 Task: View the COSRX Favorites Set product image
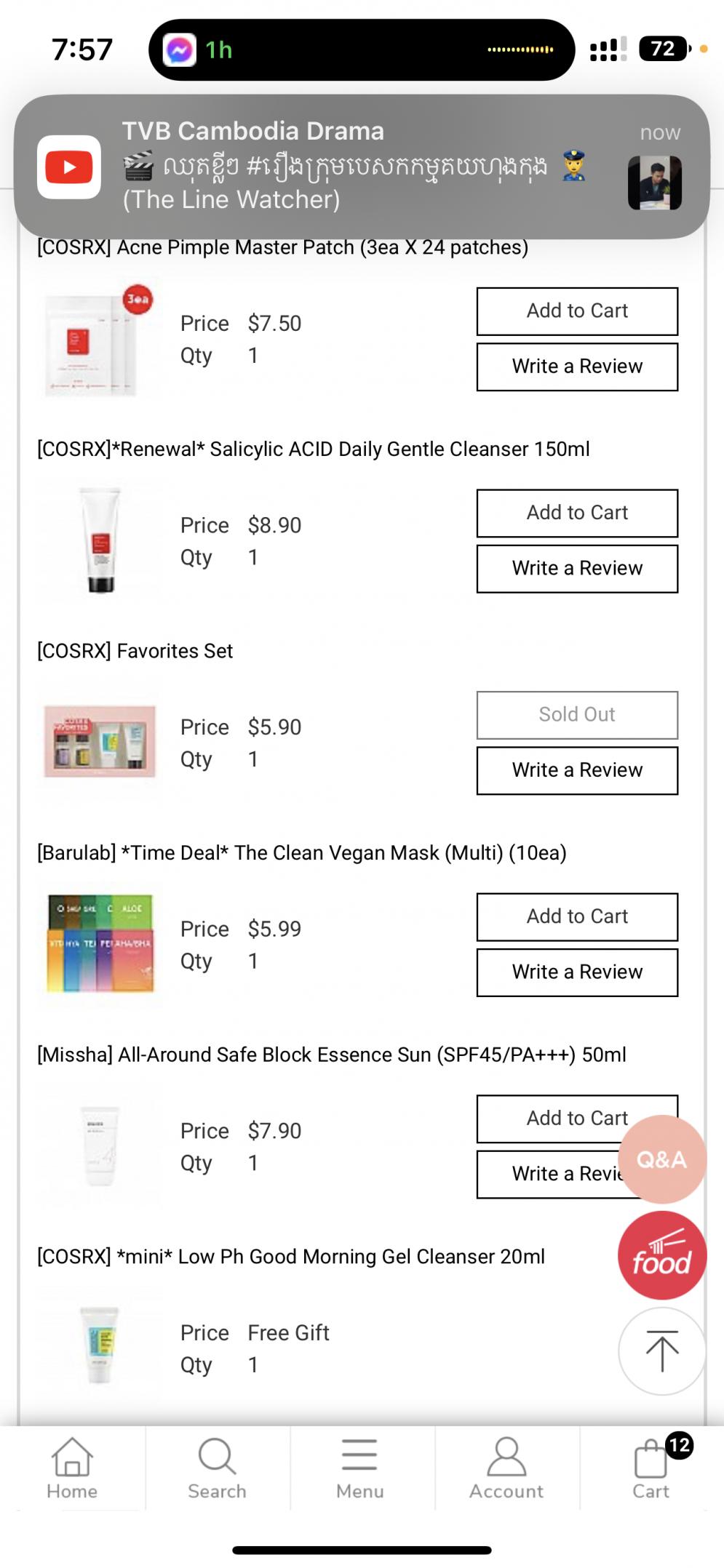100,741
